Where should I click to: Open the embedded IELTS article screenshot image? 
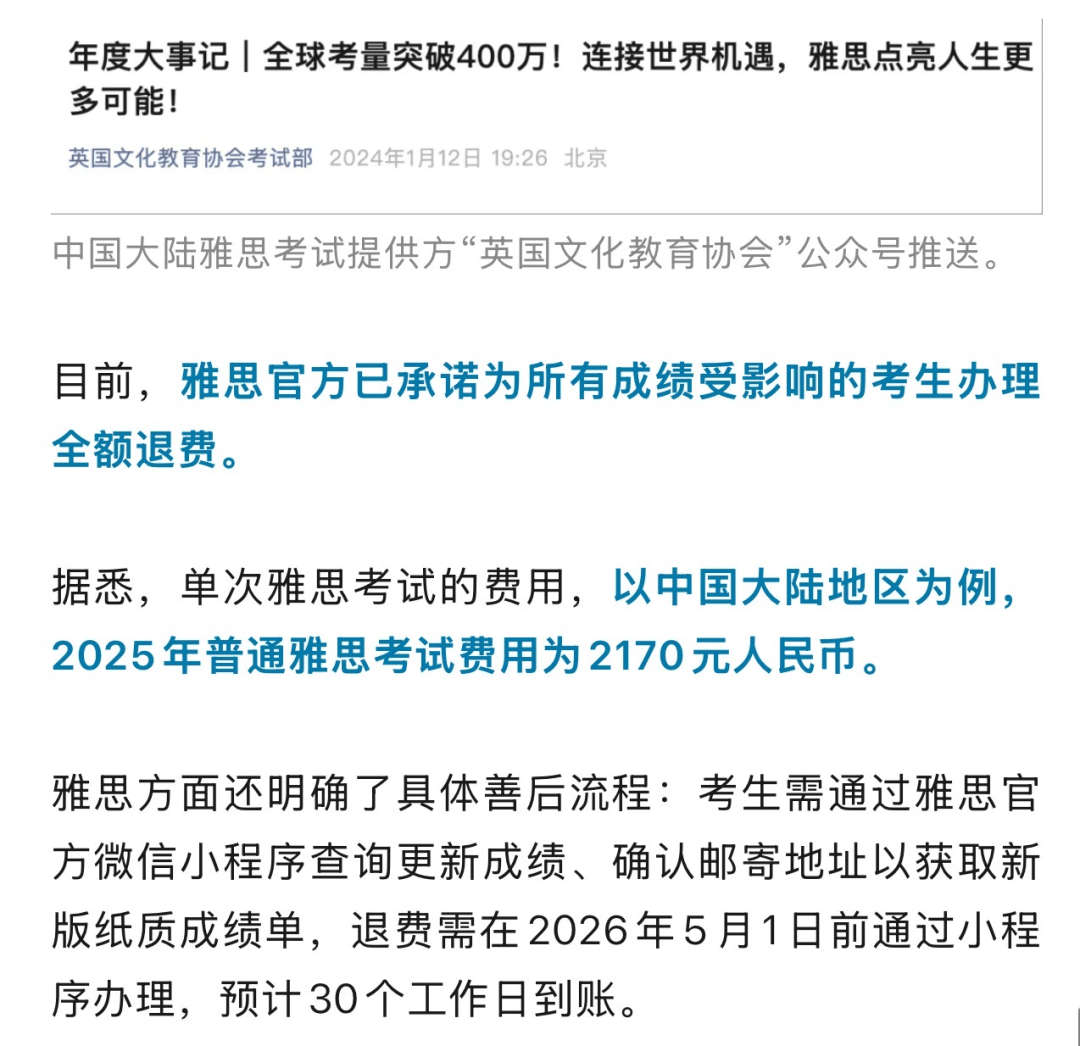(x=546, y=110)
